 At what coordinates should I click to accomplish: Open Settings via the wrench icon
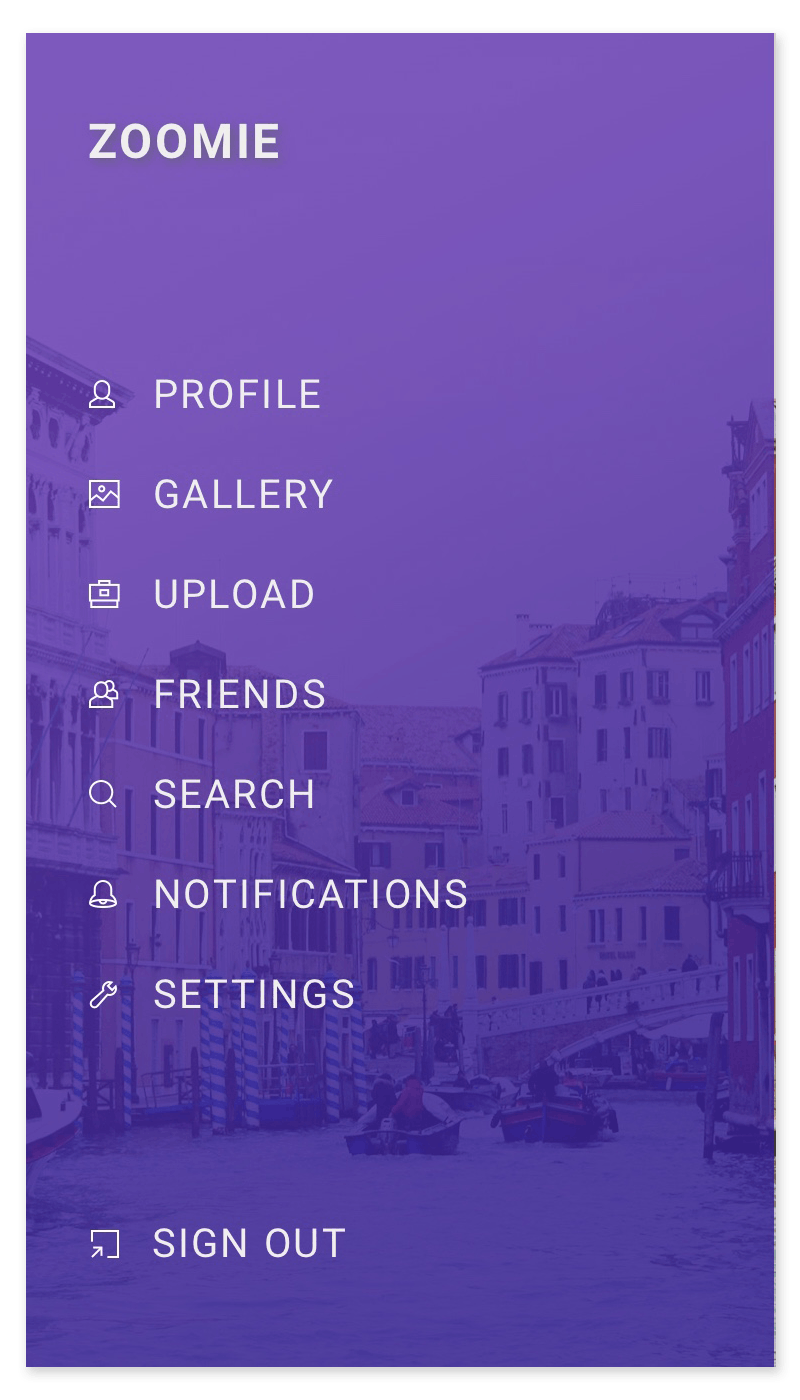[104, 994]
